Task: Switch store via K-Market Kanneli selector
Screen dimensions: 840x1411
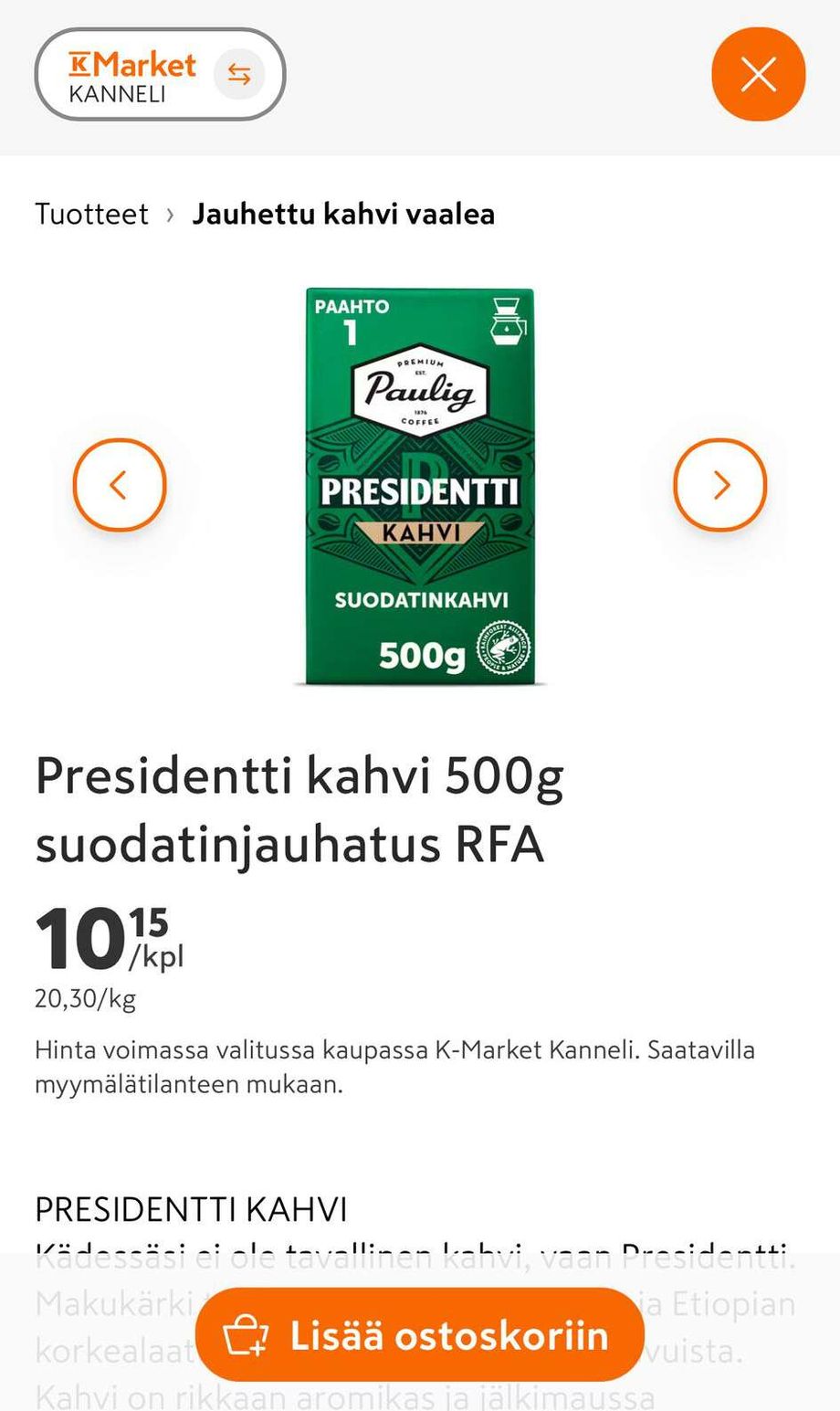Action: (x=160, y=75)
